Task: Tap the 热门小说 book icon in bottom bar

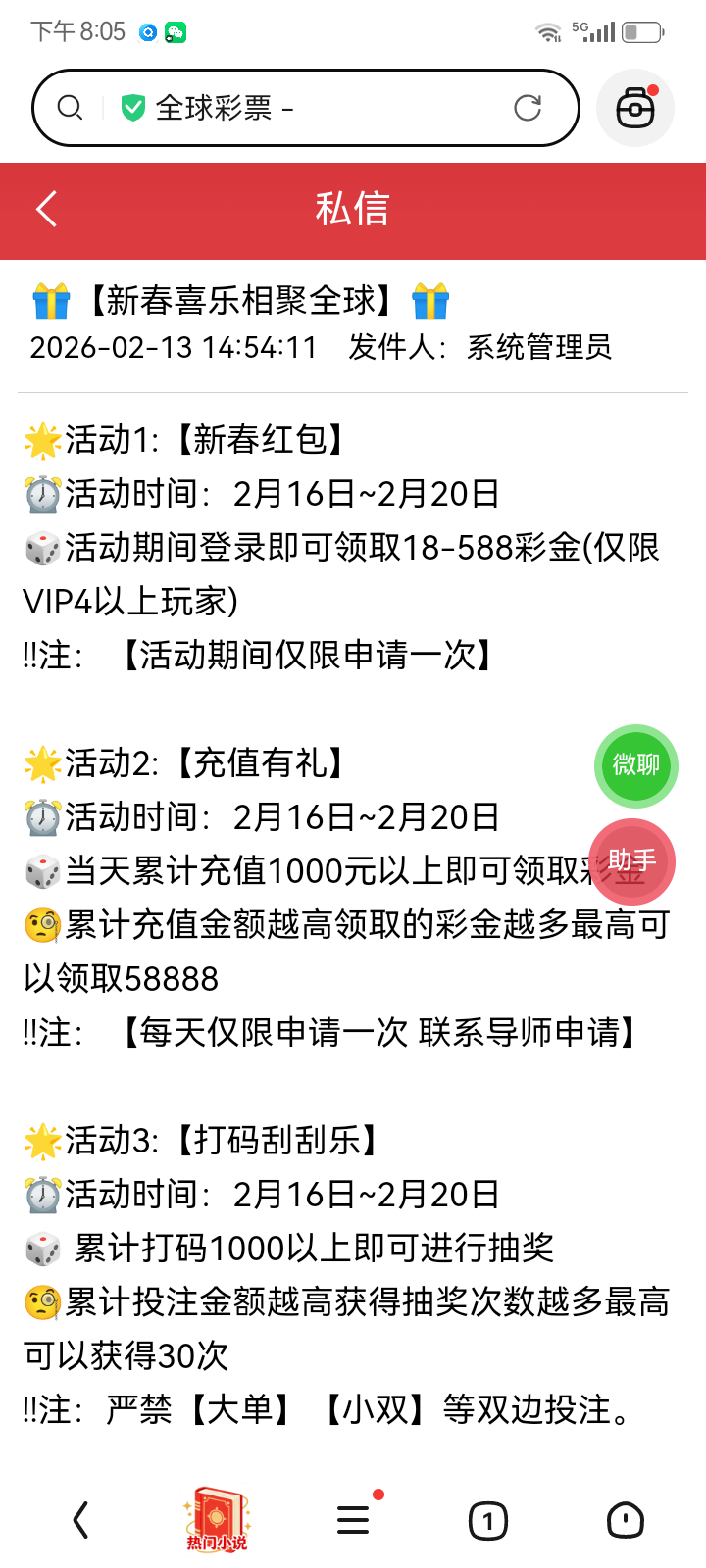Action: pos(216,1517)
